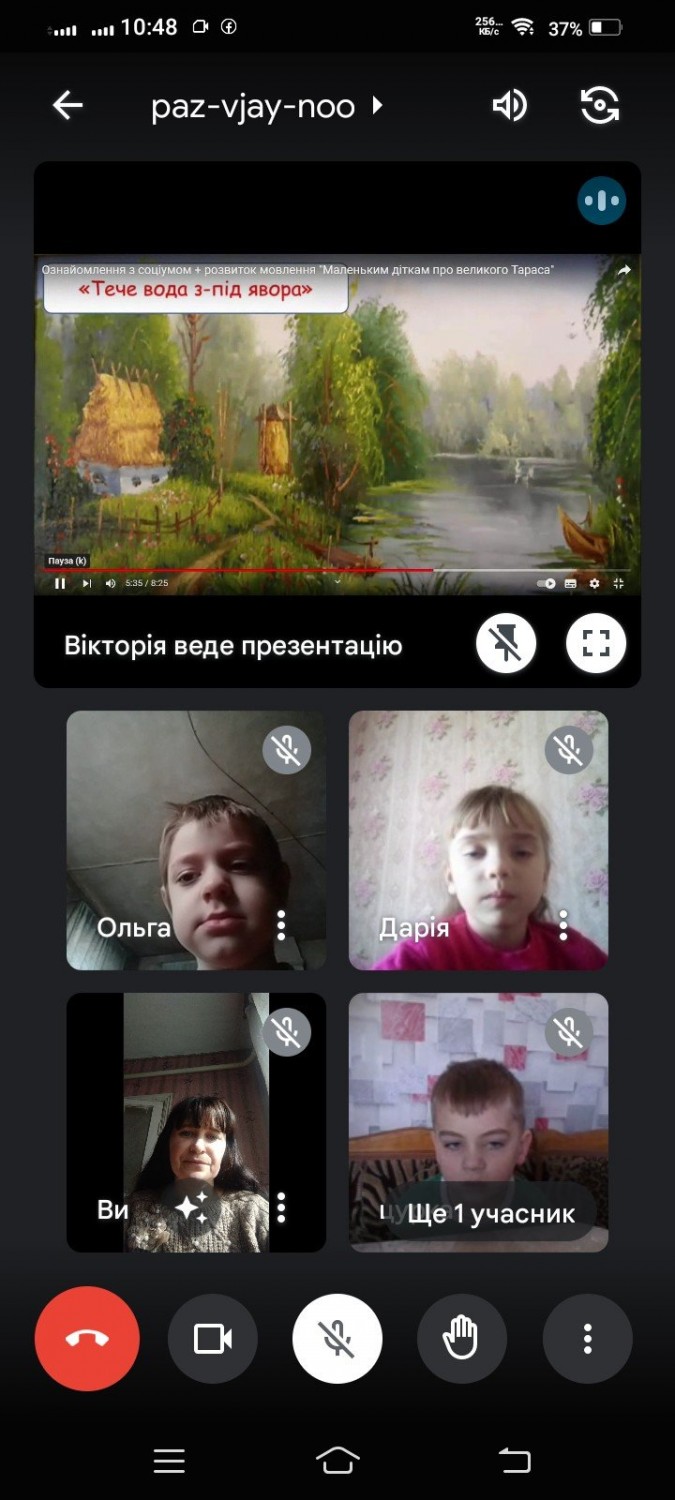Raise your hand in the meeting
Image resolution: width=675 pixels, height=1500 pixels.
point(462,1338)
